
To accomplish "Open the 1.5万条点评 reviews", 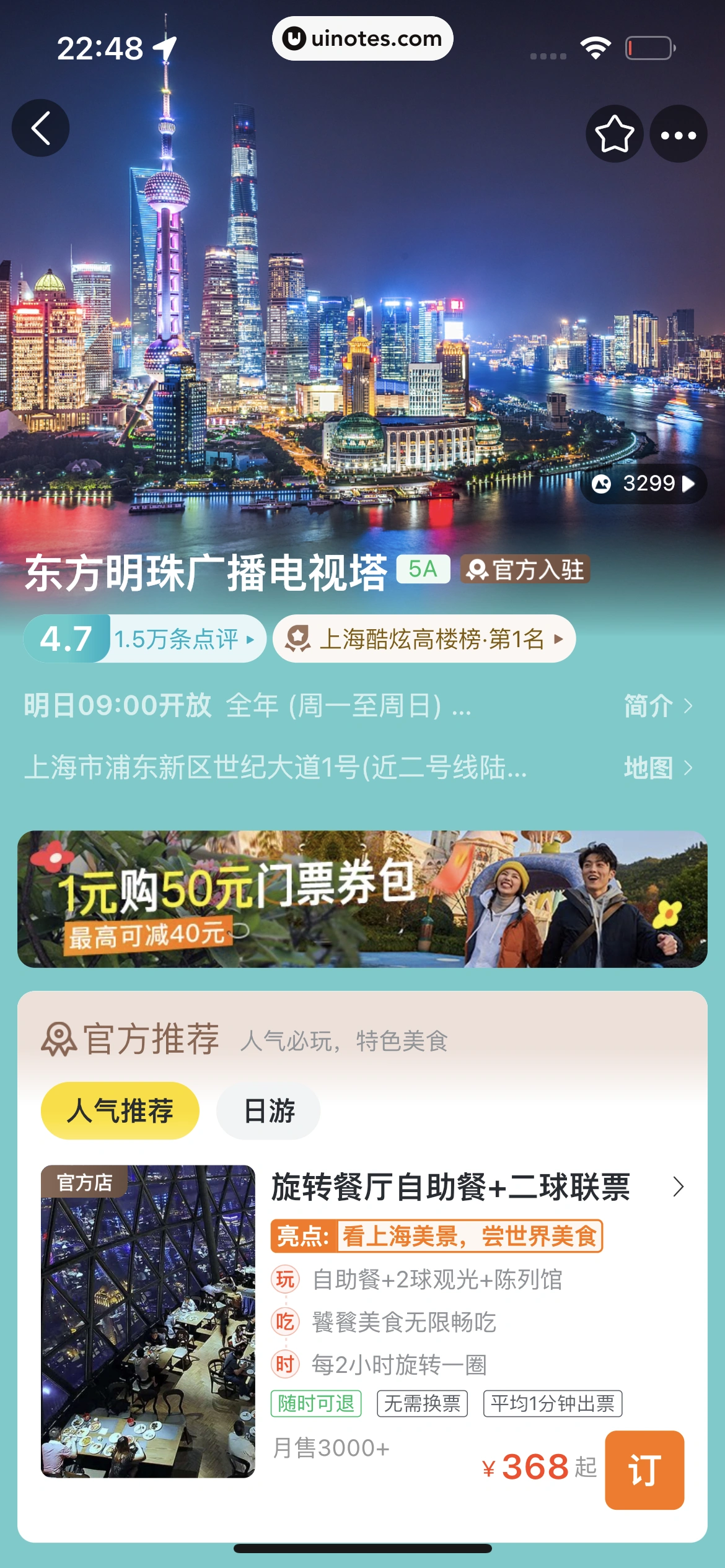I will click(183, 638).
